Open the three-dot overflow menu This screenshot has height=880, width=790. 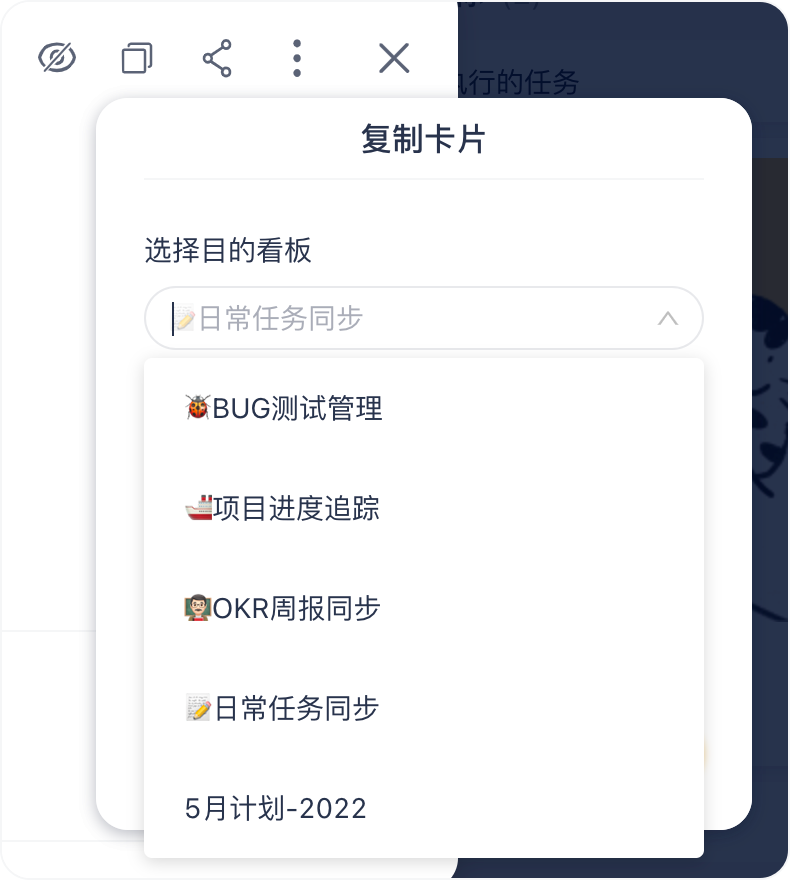(297, 59)
